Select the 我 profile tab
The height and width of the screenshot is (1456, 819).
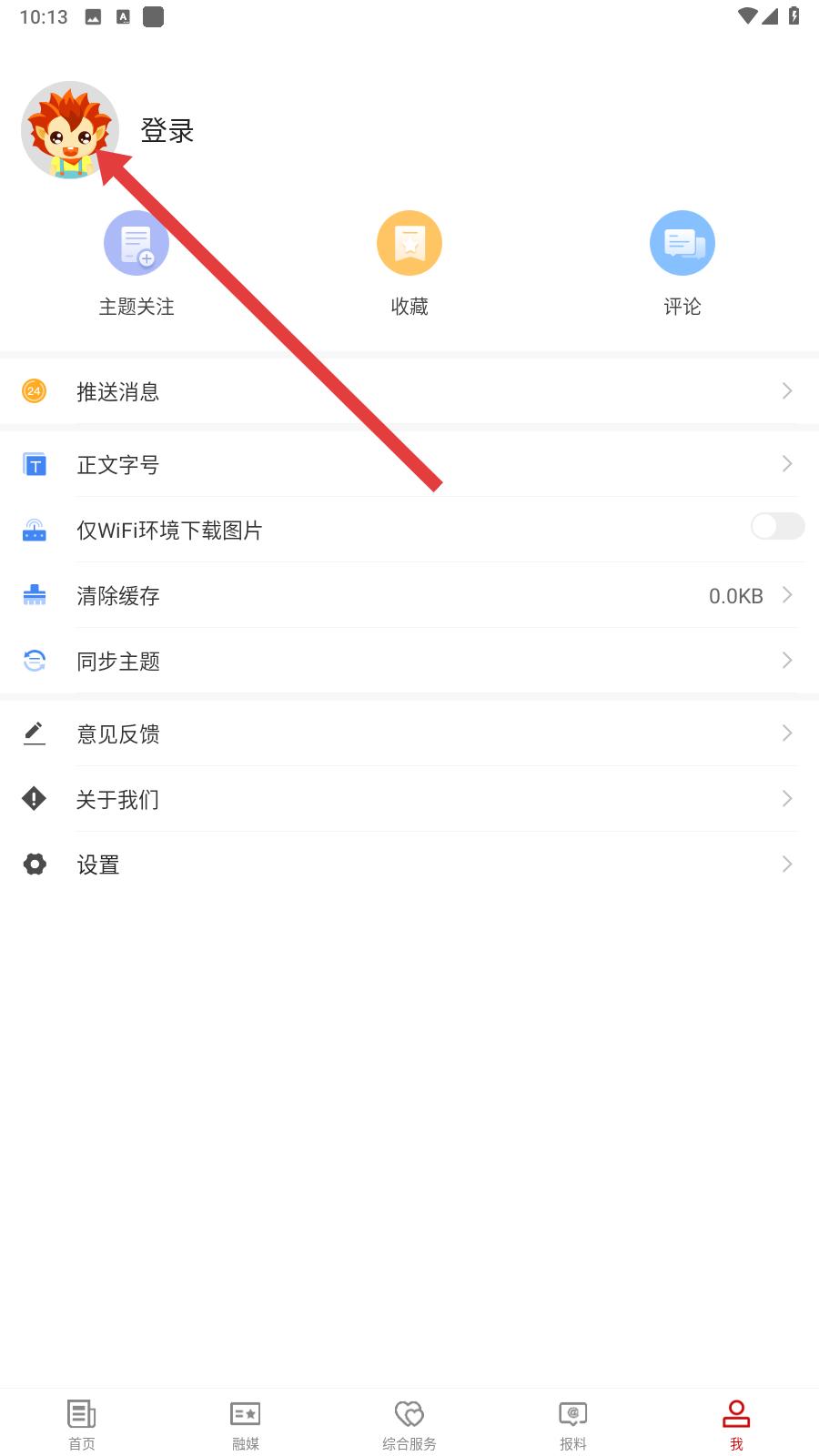pos(737,1424)
